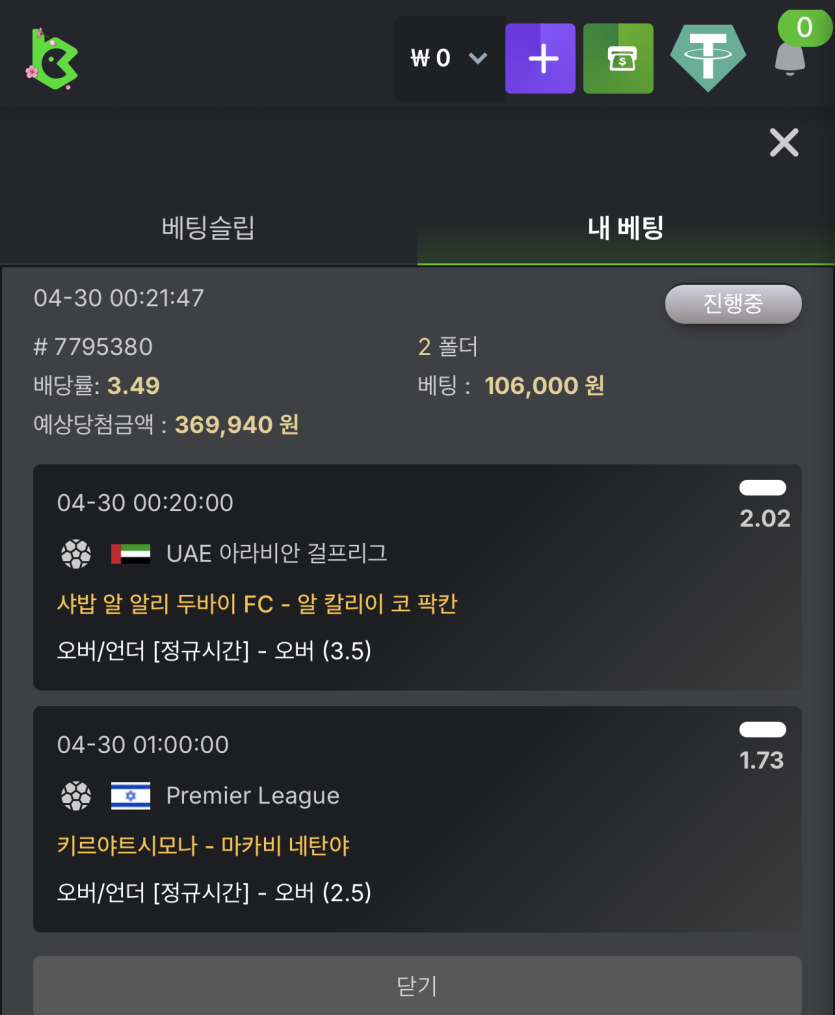The height and width of the screenshot is (1015, 835).
Task: Open the notifications bell
Action: click(x=790, y=57)
